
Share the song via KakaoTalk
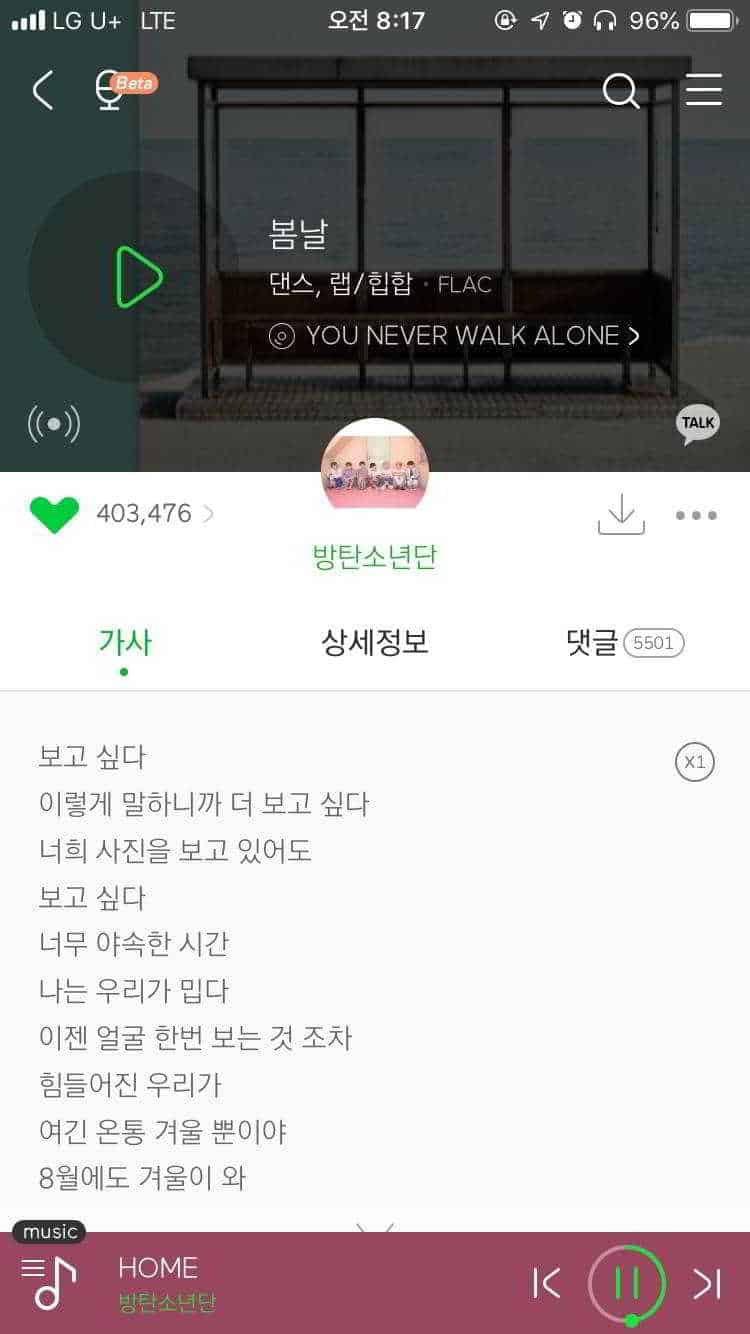(x=697, y=423)
